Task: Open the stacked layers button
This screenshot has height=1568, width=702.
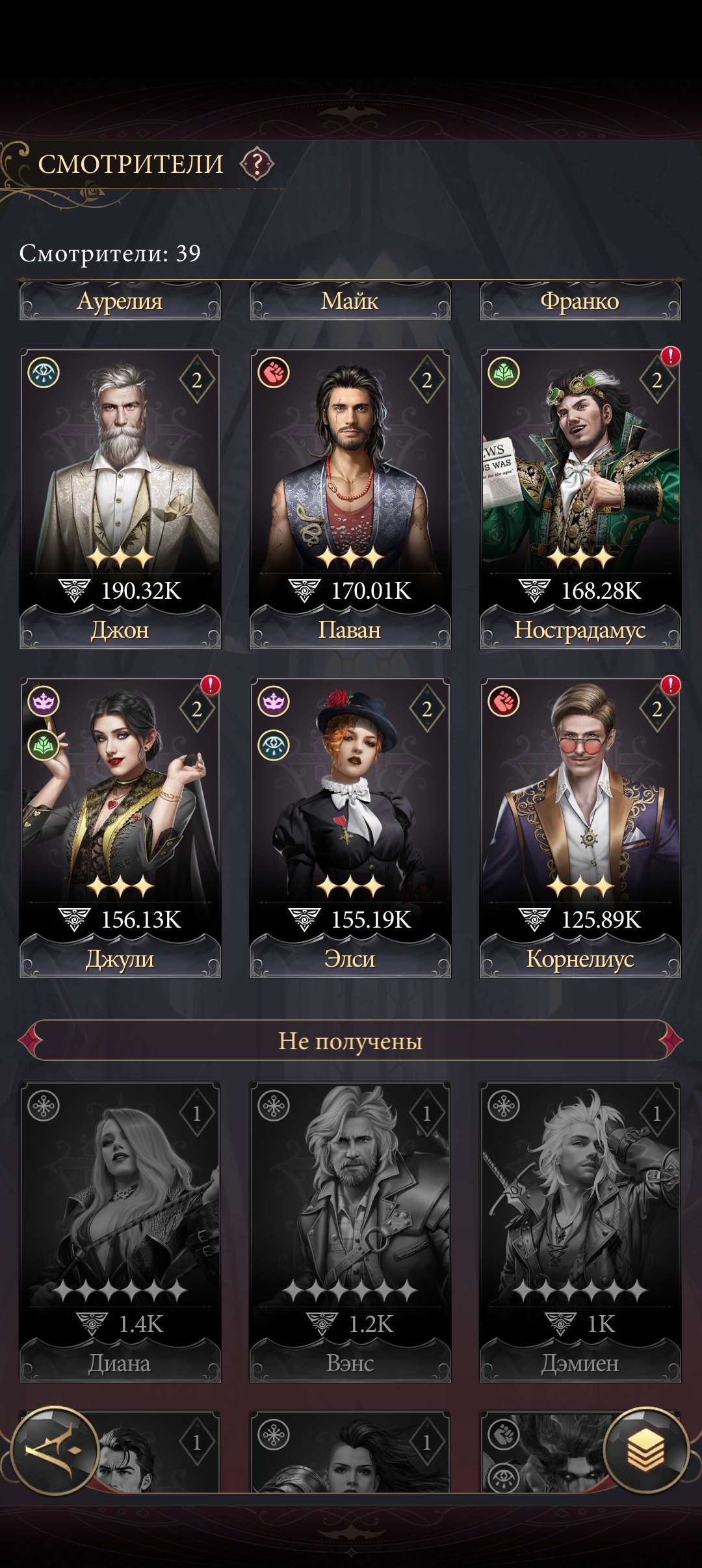Action: [646, 1450]
